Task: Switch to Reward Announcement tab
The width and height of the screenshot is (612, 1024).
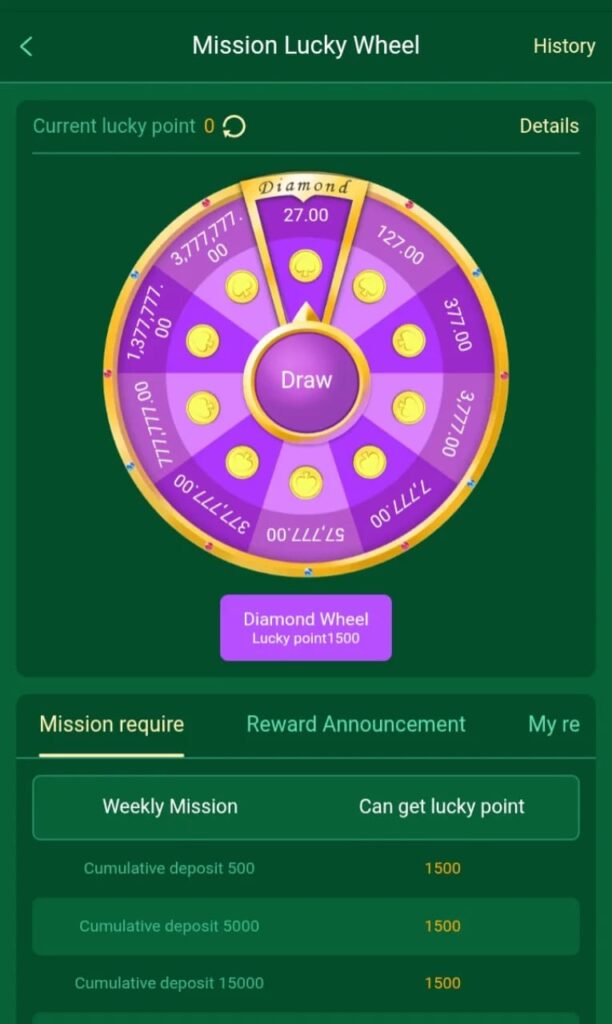Action: (356, 724)
